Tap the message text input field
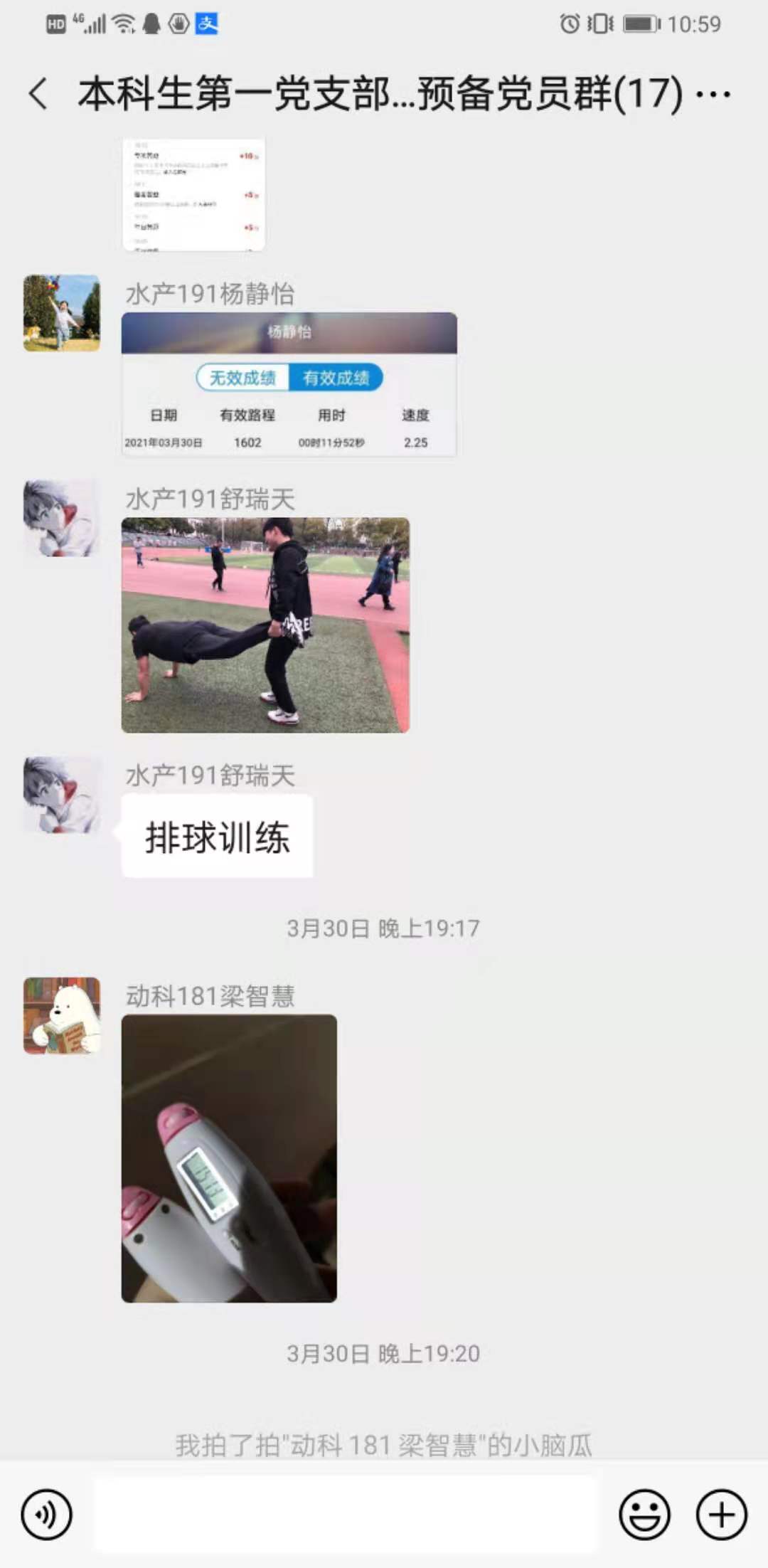 click(345, 1514)
